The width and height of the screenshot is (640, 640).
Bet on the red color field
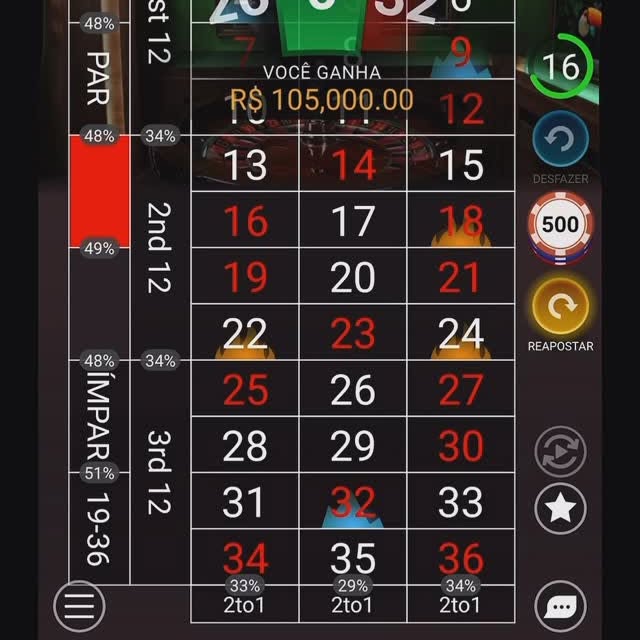[x=99, y=191]
